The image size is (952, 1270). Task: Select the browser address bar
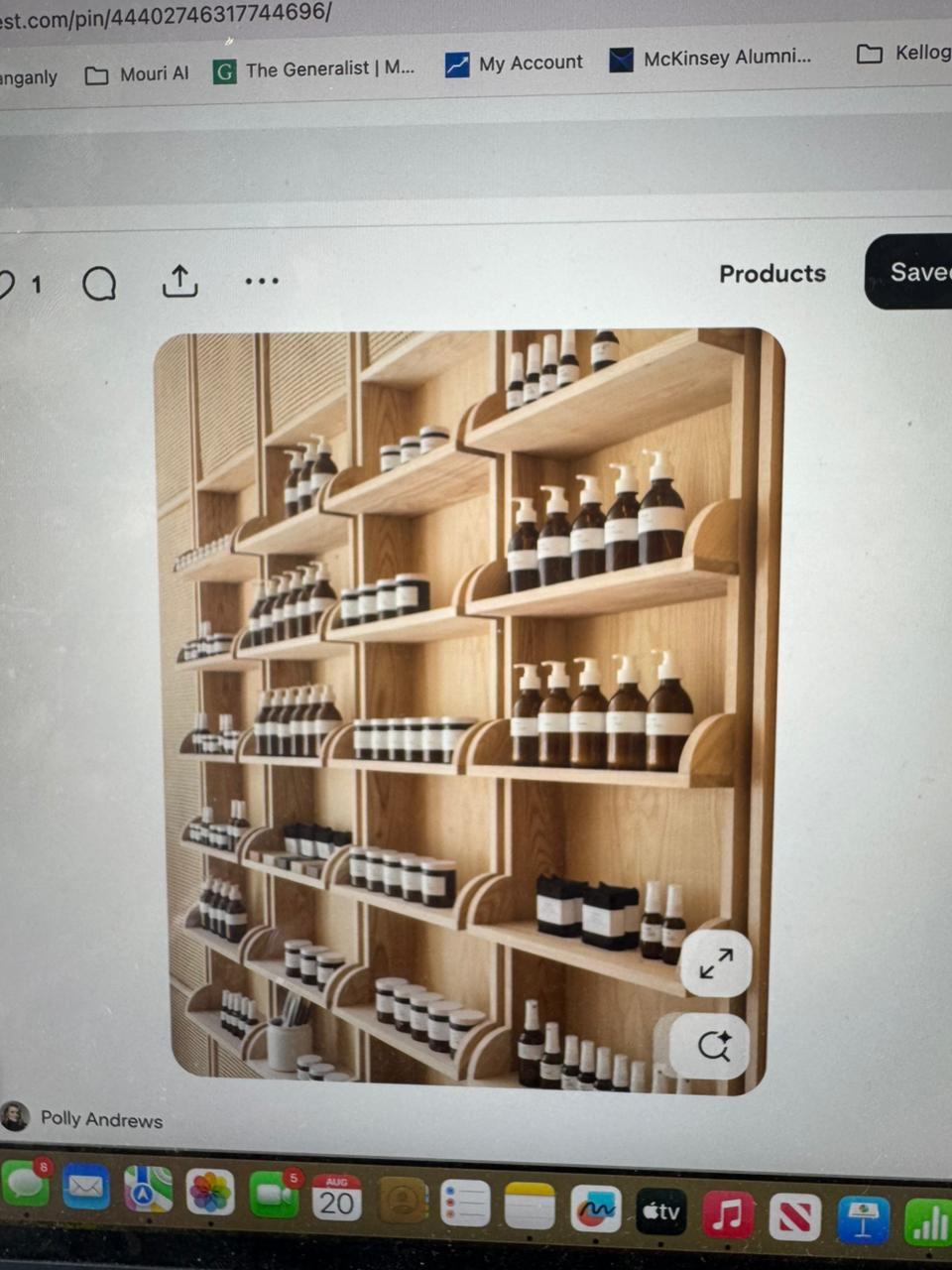click(169, 14)
